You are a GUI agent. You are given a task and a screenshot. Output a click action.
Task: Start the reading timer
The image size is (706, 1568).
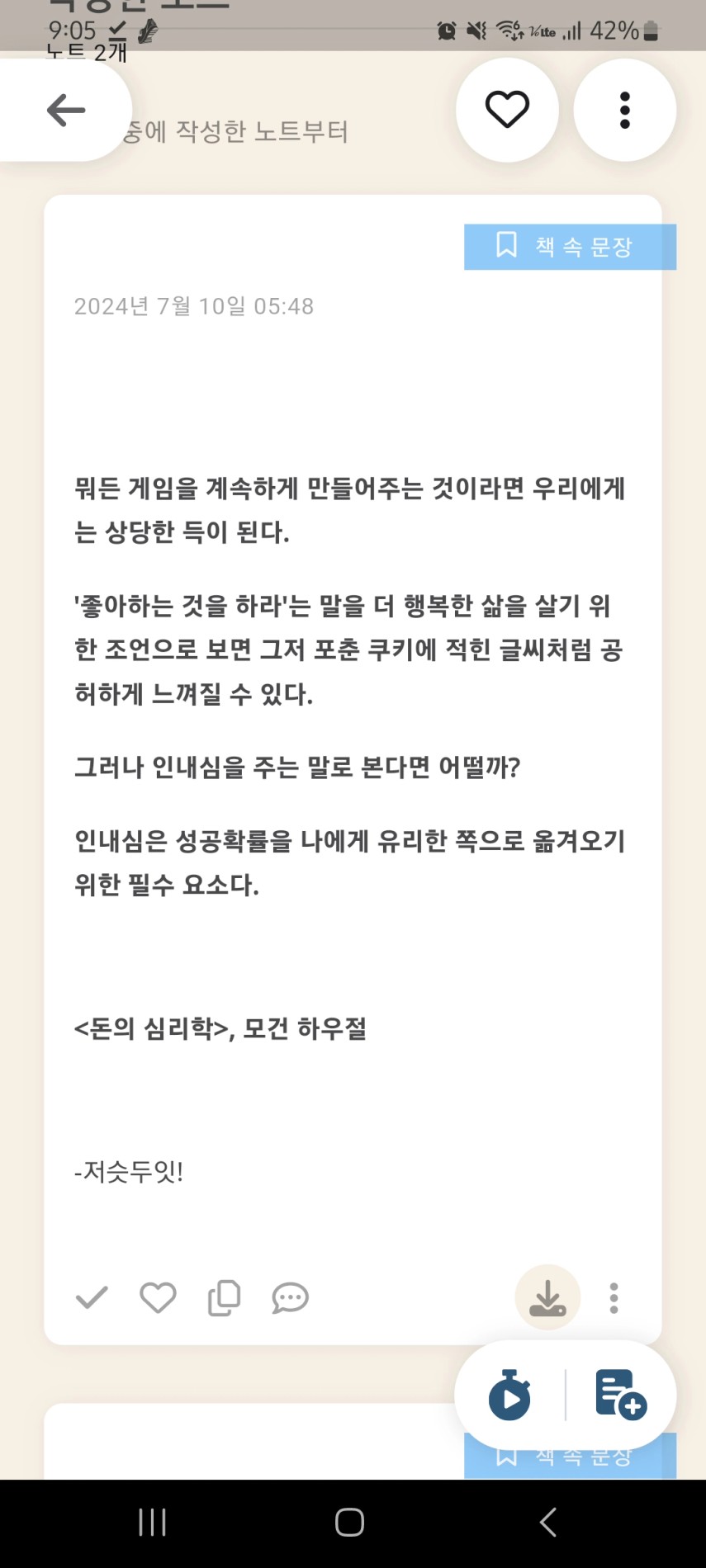pos(509,1395)
